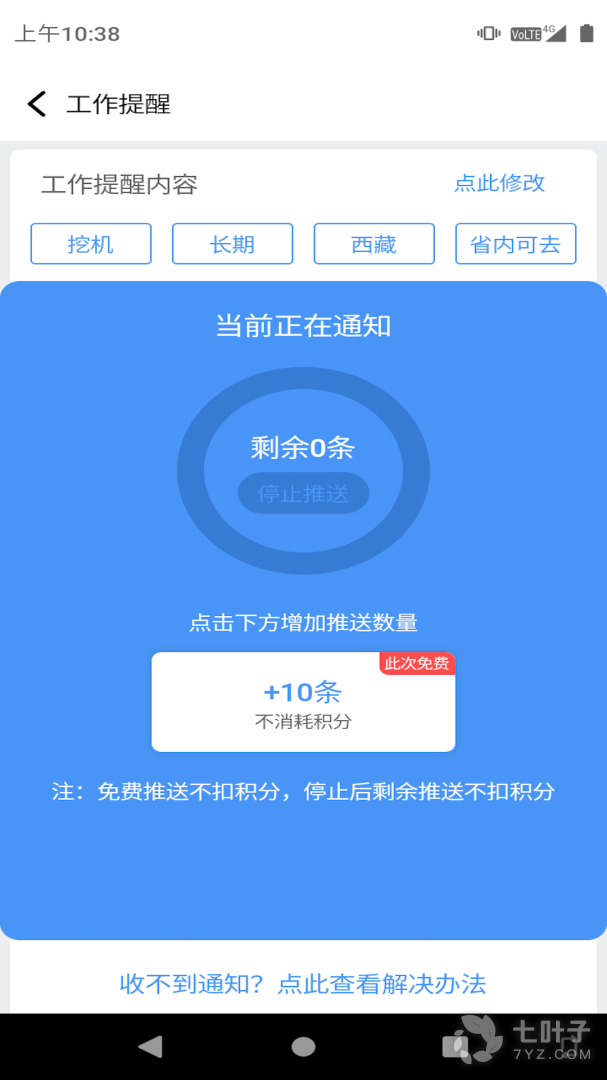Tap 停止推送 to stop notifications

tap(303, 493)
